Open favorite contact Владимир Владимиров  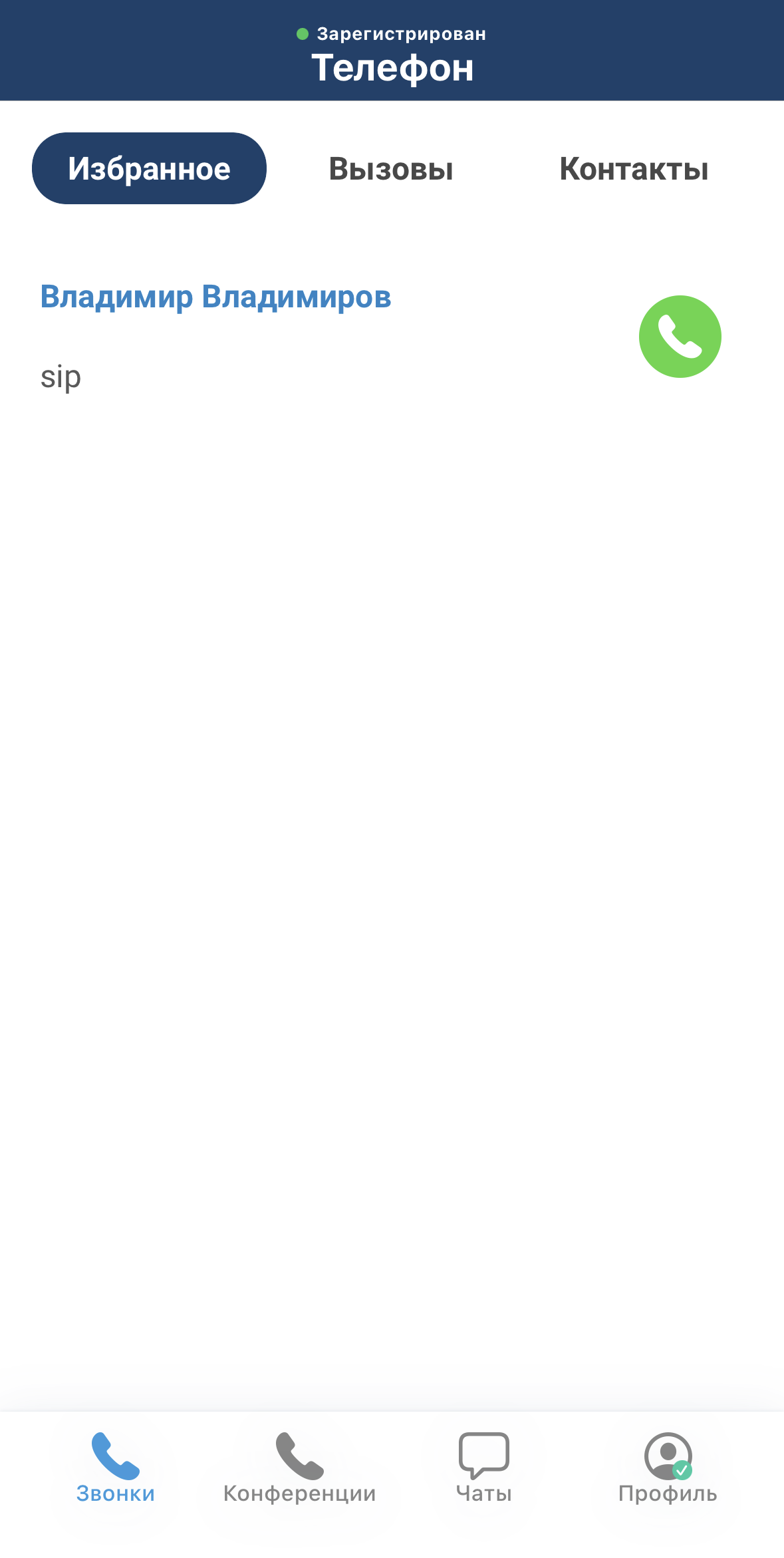(215, 297)
